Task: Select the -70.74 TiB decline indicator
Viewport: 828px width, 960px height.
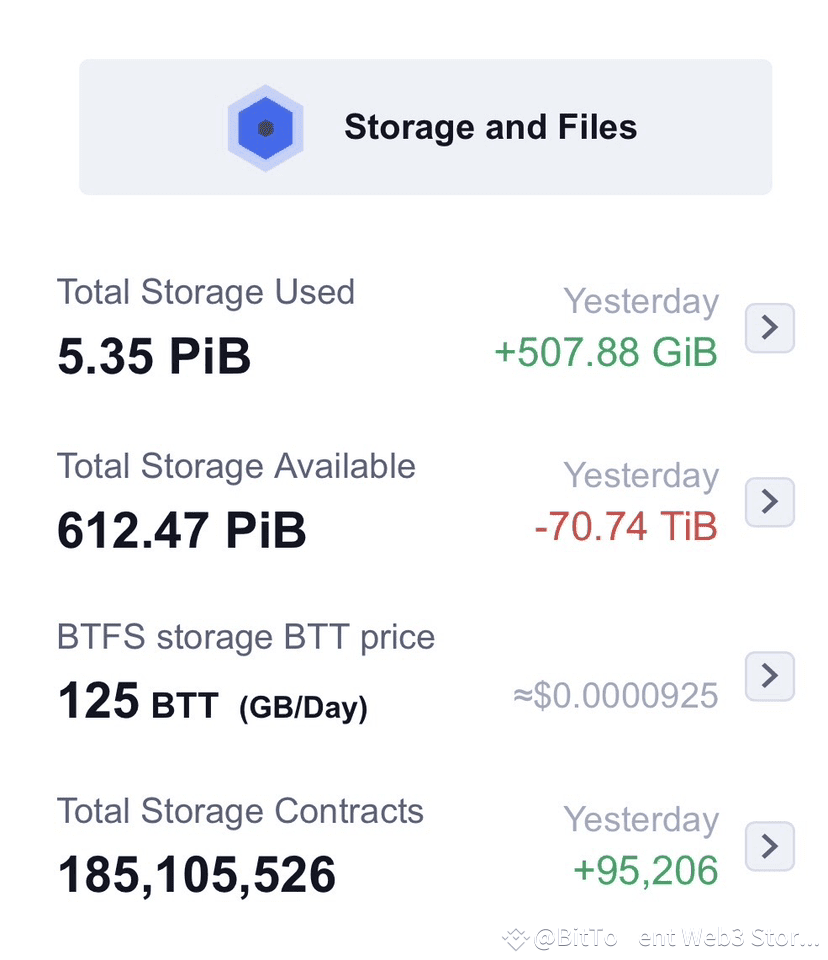Action: pyautogui.click(x=625, y=527)
